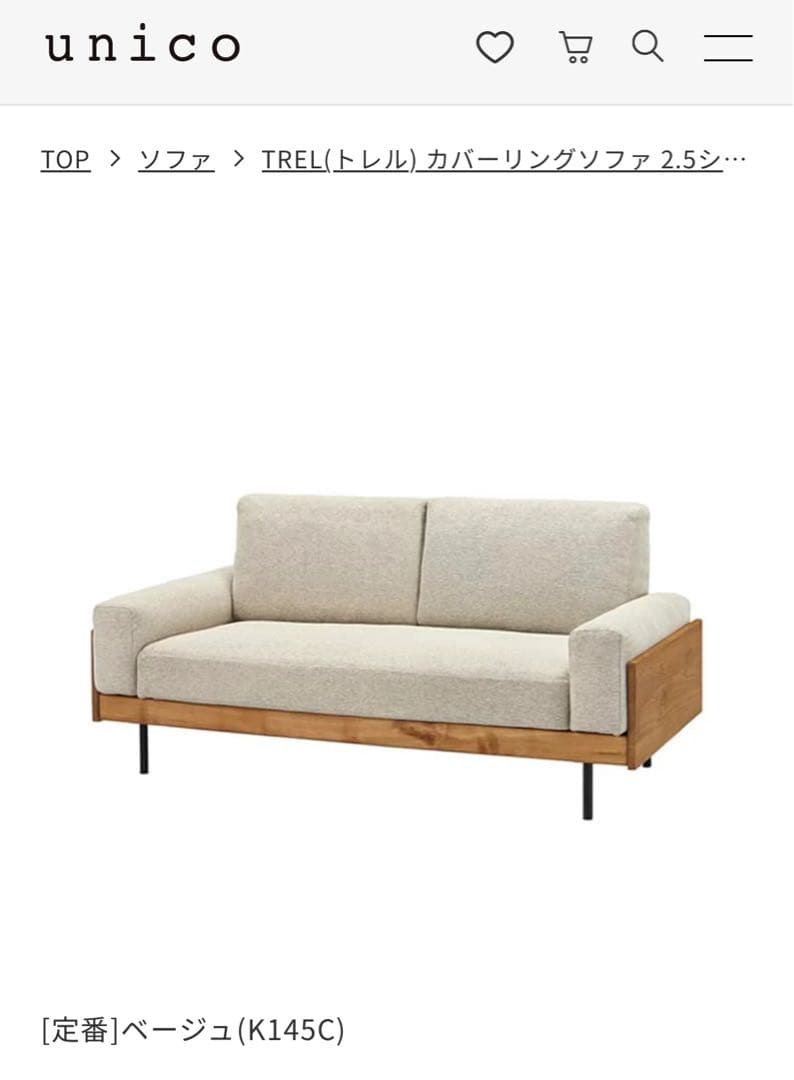Image resolution: width=794 pixels, height=1080 pixels.
Task: Open the ソファ breadcrumb category
Action: [x=176, y=159]
